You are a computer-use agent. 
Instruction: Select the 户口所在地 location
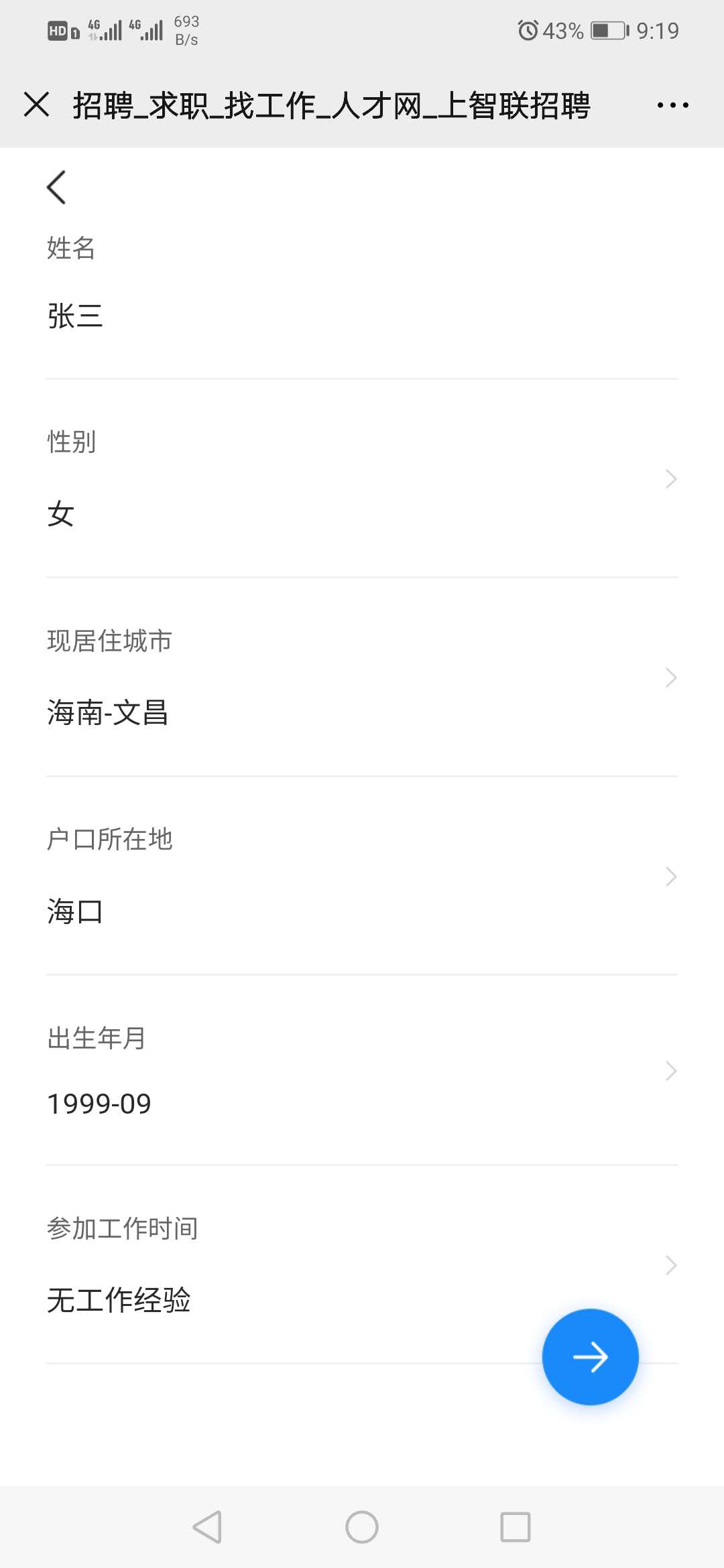click(x=362, y=876)
